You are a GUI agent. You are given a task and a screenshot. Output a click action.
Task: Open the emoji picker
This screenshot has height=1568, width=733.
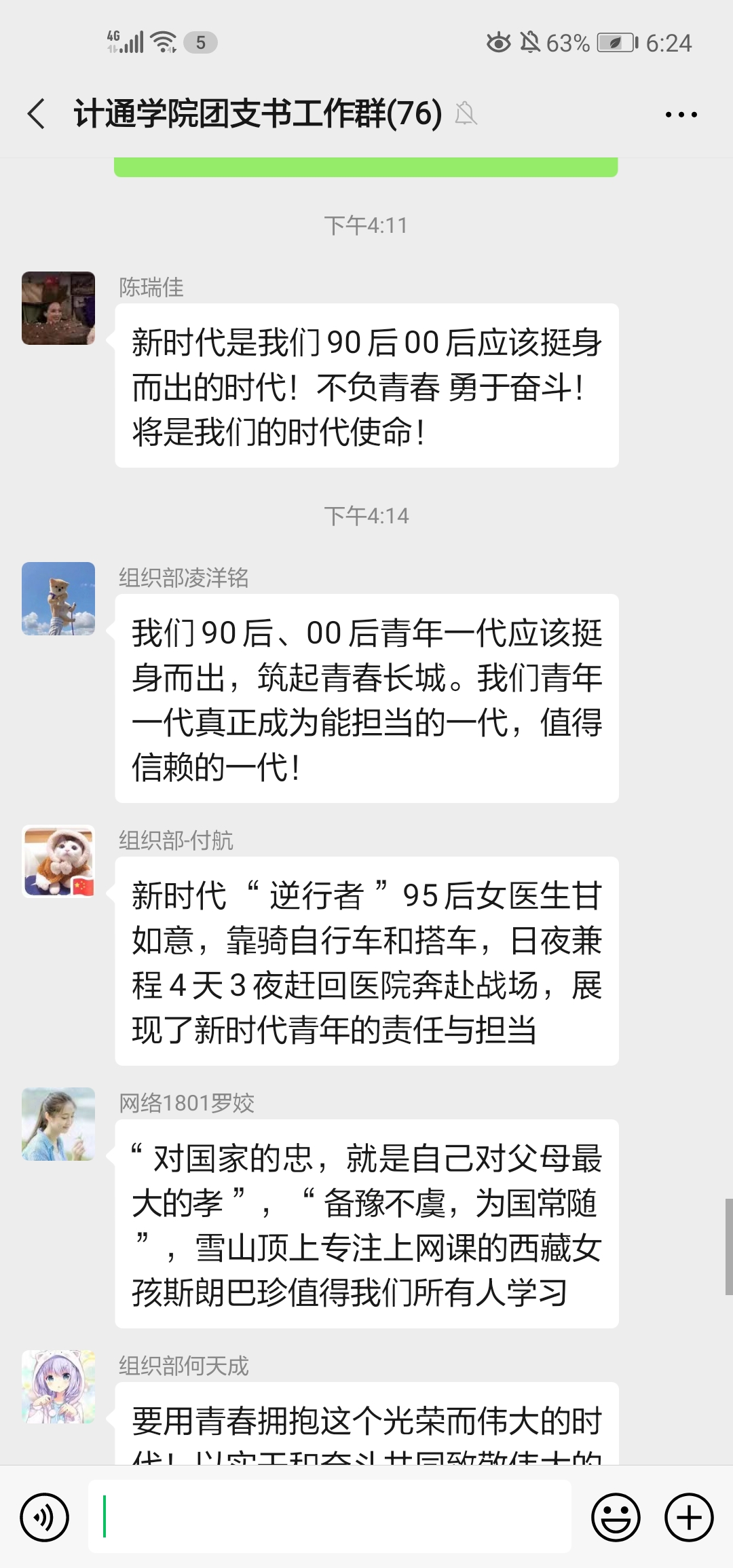click(616, 1517)
